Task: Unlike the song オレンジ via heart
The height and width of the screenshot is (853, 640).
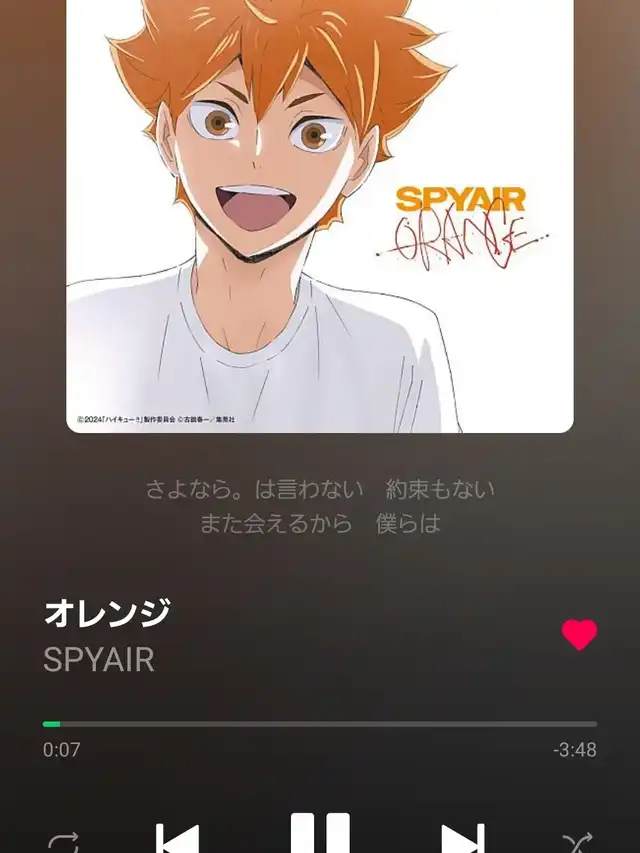Action: coord(579,635)
